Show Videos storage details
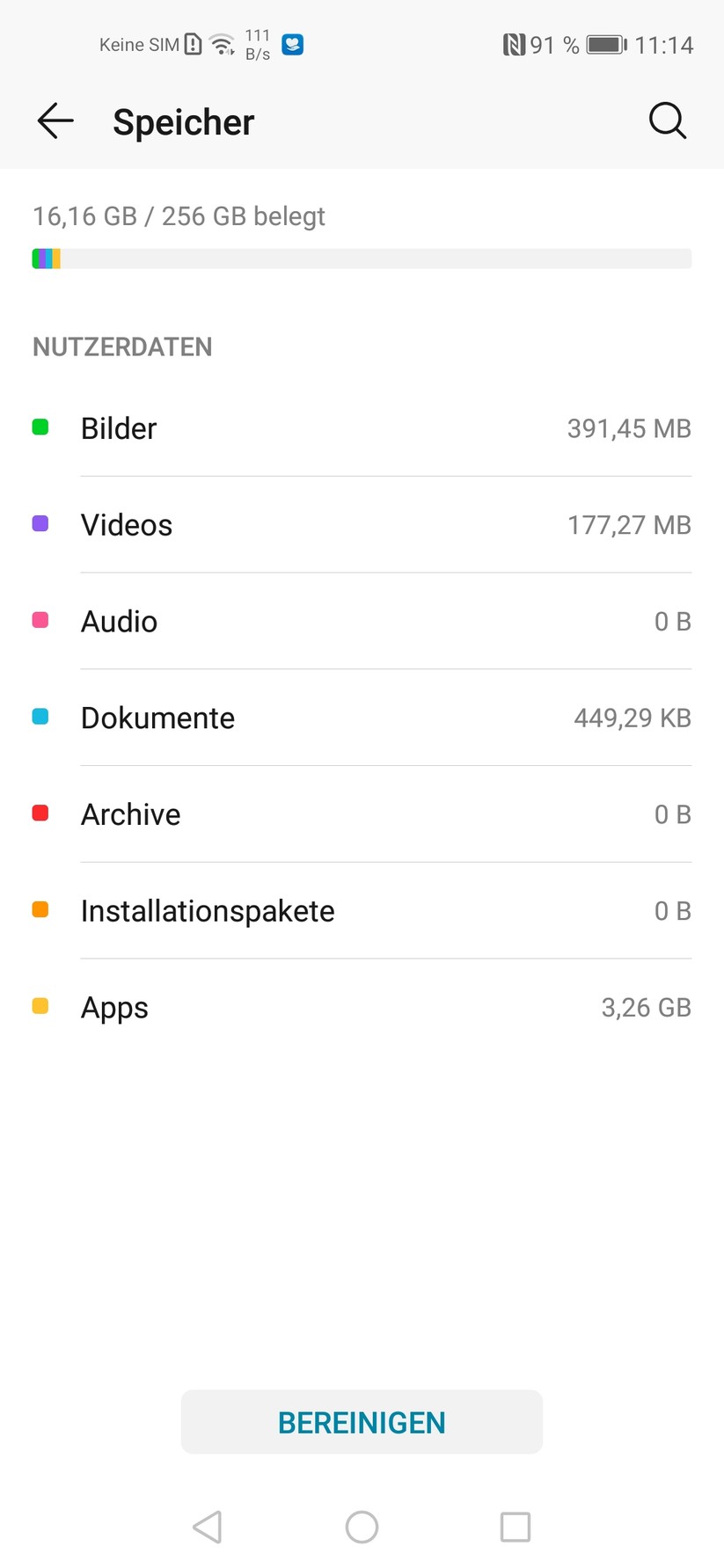Image resolution: width=724 pixels, height=1568 pixels. click(x=362, y=525)
